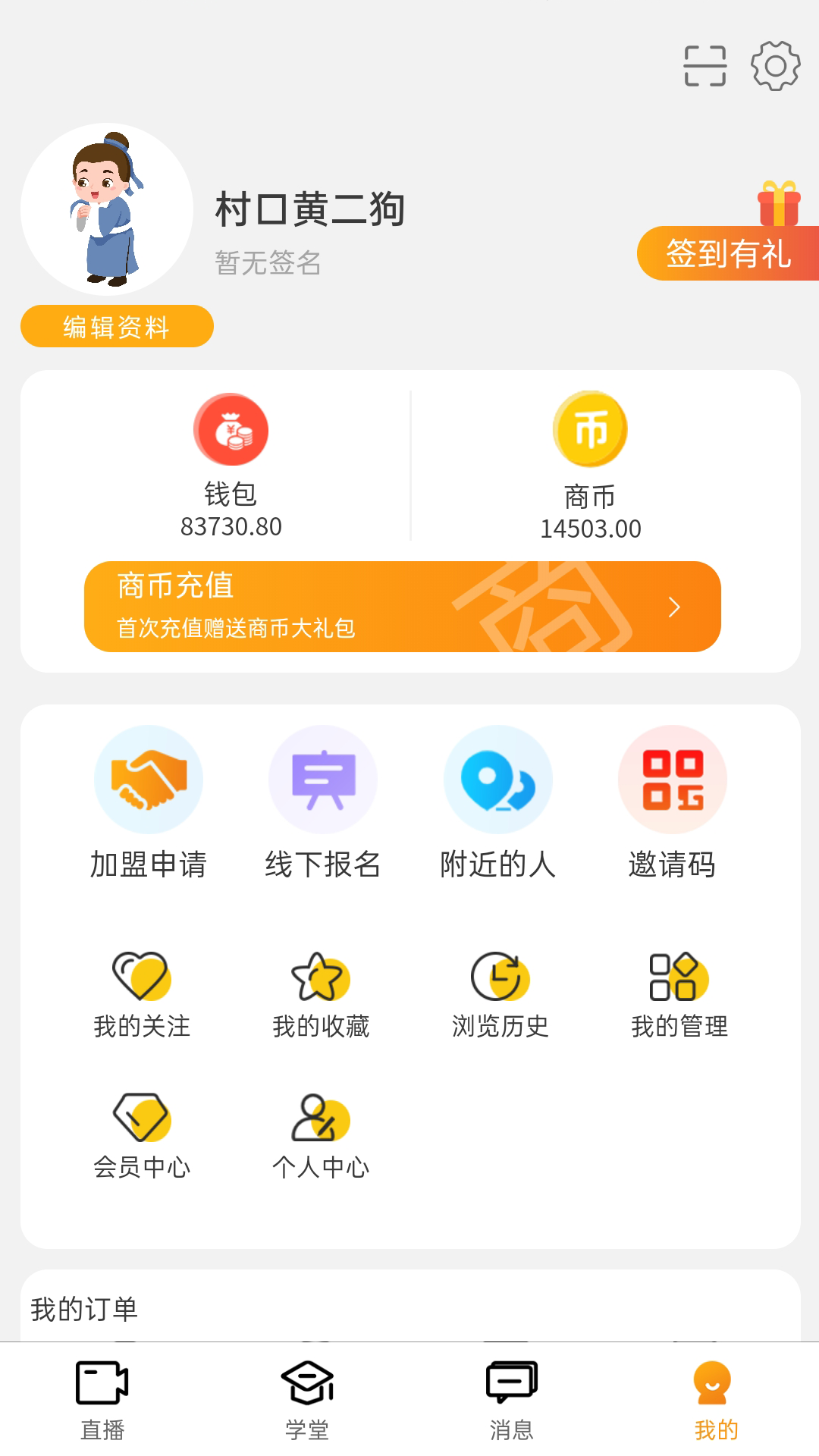819x1456 pixels.
Task: Expand the 商币充值 recharge banner chevron
Action: [x=673, y=608]
